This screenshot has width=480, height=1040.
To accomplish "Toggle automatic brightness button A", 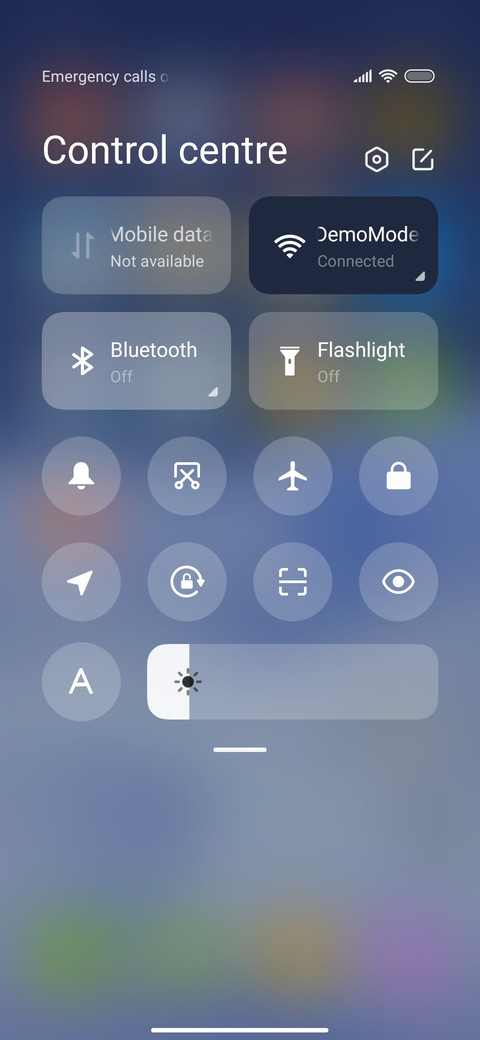I will pyautogui.click(x=82, y=681).
